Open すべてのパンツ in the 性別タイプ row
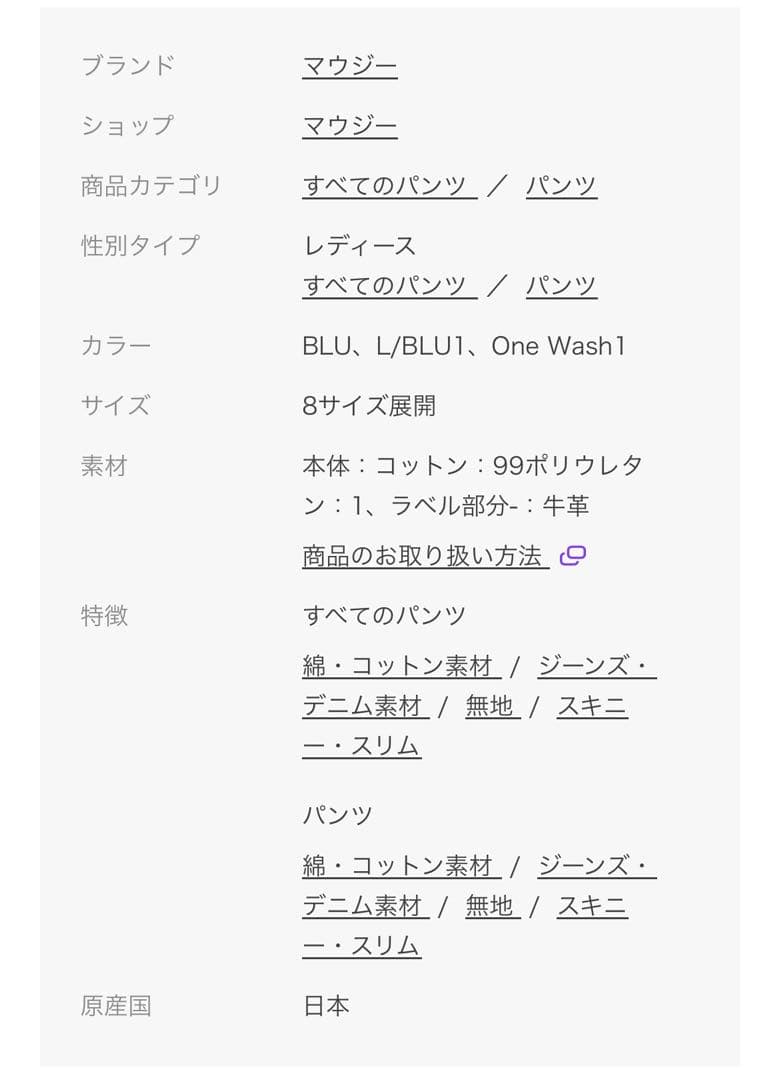The height and width of the screenshot is (1080, 780). [389, 286]
